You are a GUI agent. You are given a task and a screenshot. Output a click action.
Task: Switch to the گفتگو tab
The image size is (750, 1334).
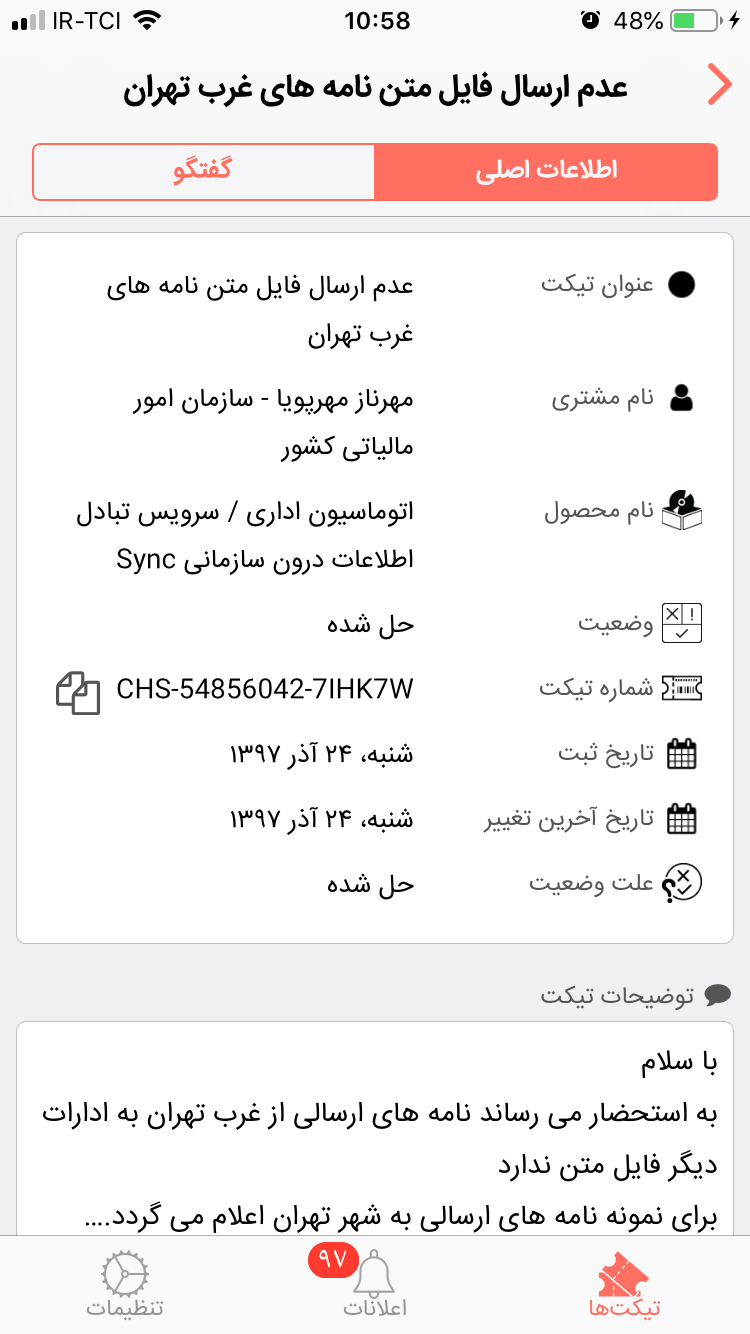click(x=204, y=171)
